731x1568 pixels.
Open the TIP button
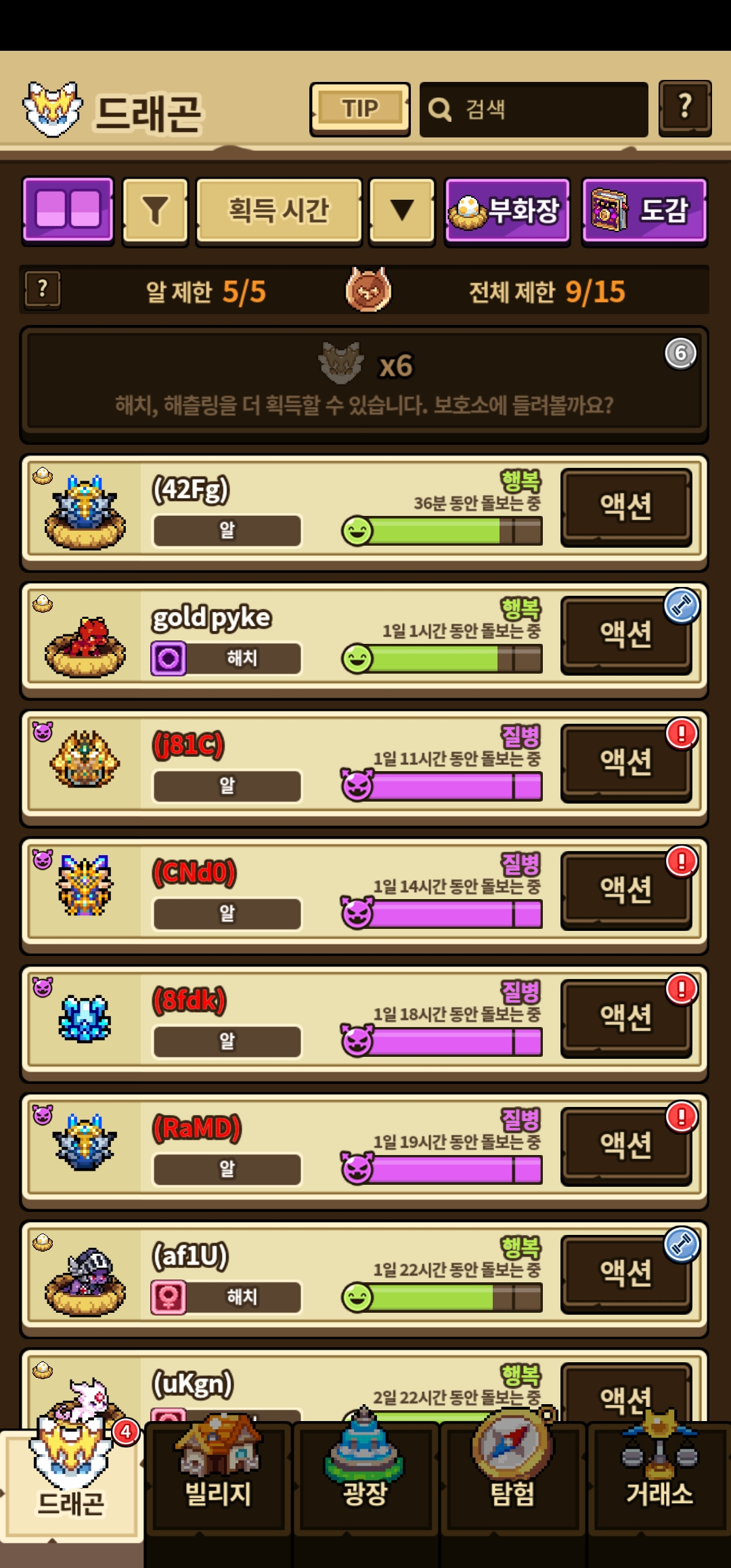pyautogui.click(x=360, y=110)
